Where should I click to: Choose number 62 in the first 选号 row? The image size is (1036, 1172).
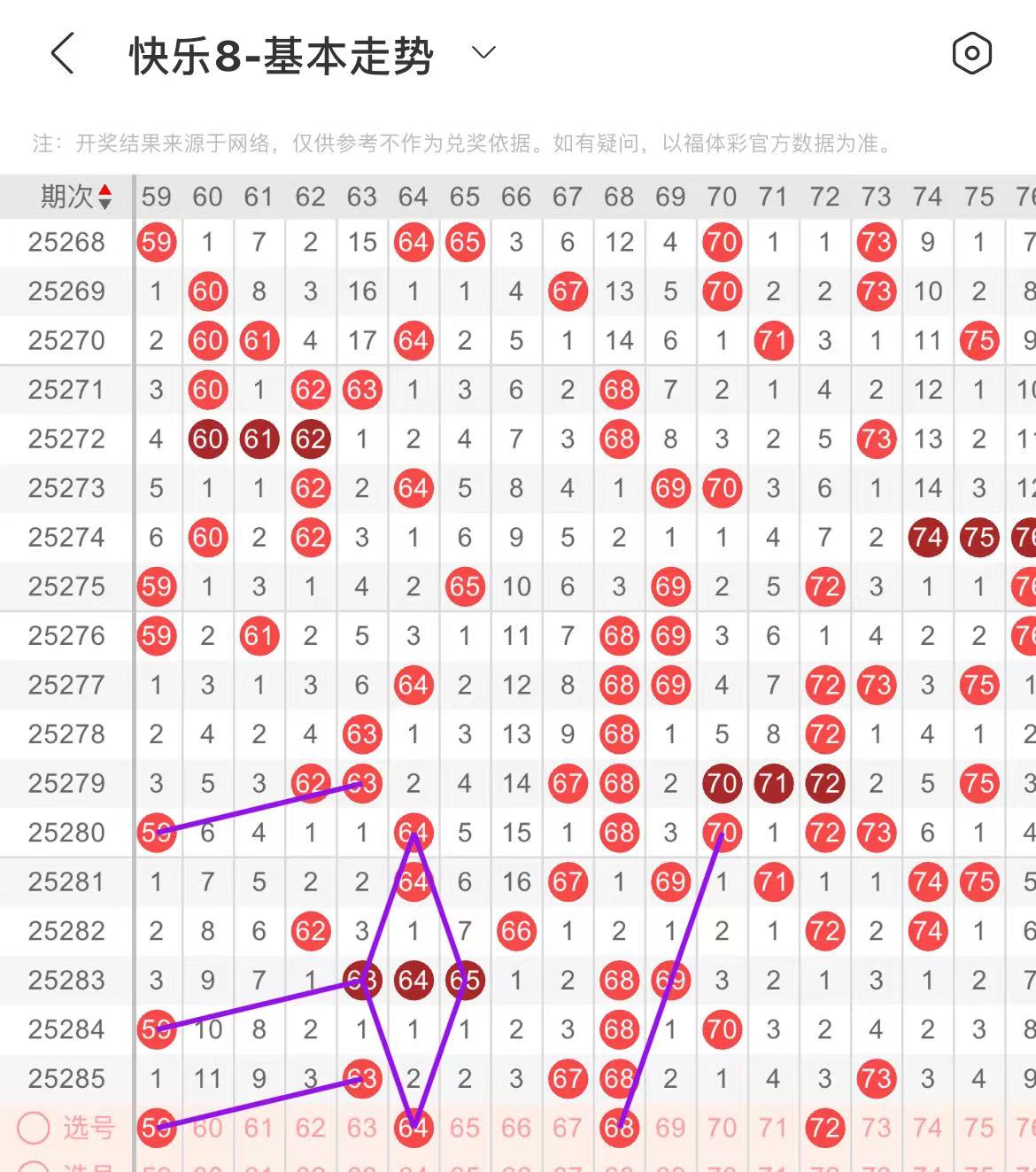tap(310, 1128)
